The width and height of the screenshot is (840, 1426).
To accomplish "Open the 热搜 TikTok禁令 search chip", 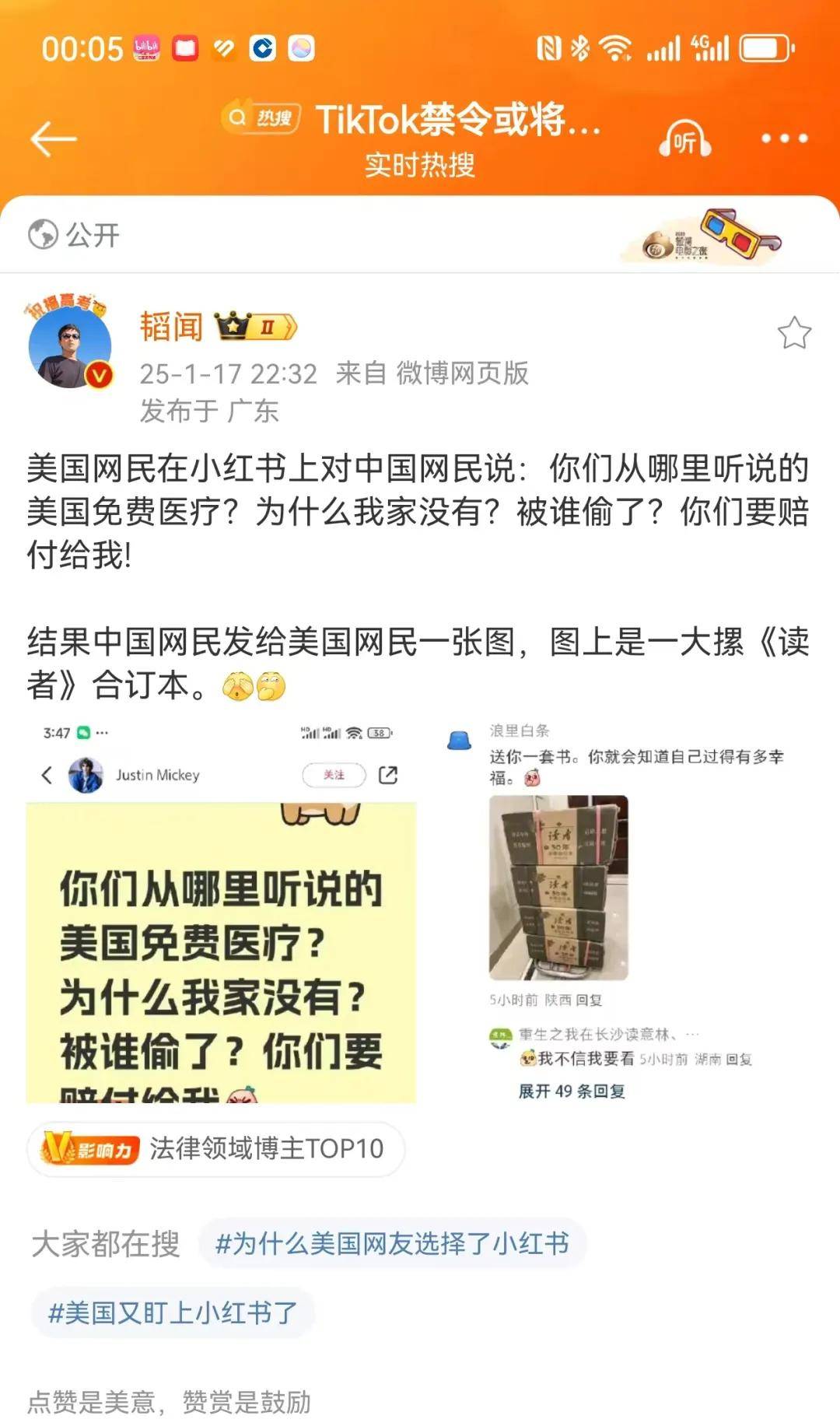I will click(x=411, y=119).
